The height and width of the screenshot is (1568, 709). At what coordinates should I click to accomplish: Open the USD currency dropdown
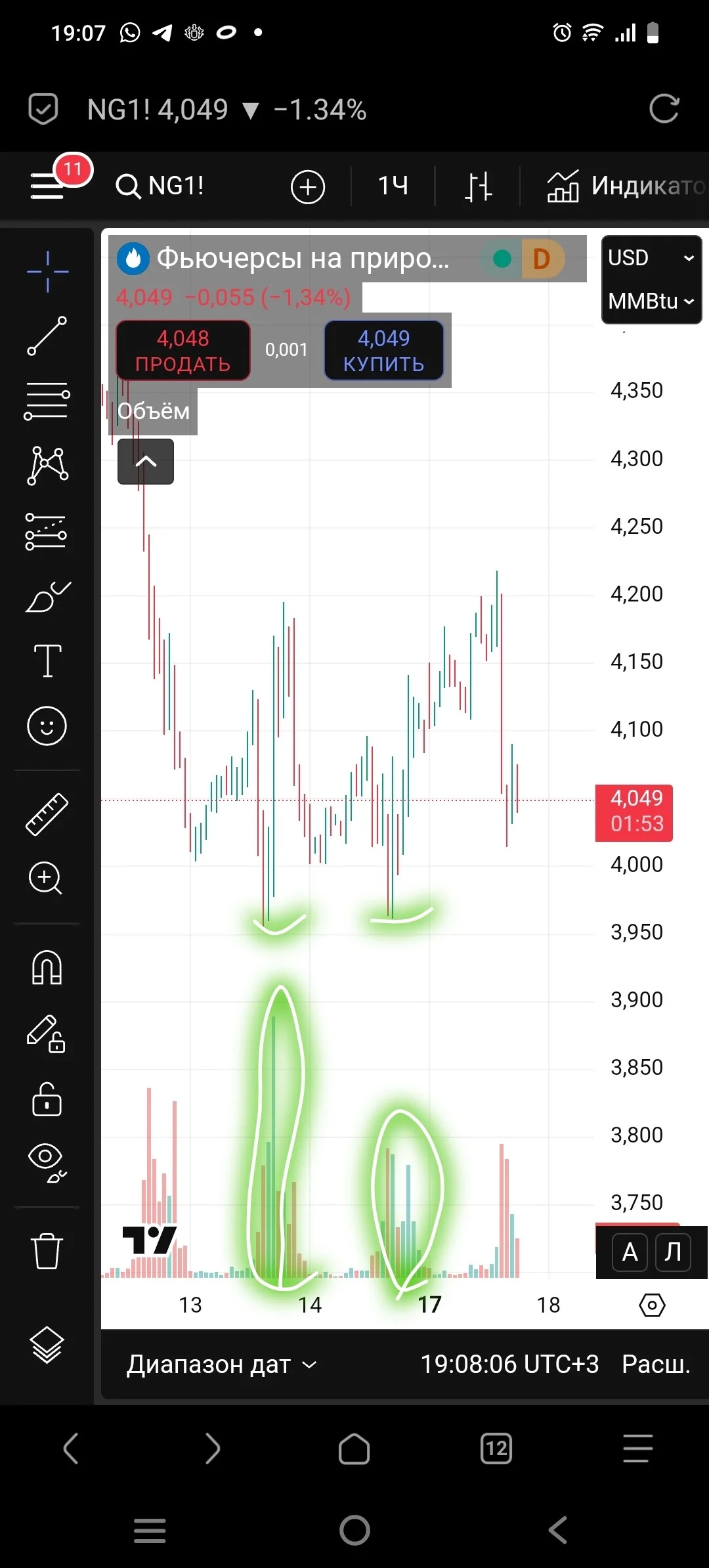(651, 257)
